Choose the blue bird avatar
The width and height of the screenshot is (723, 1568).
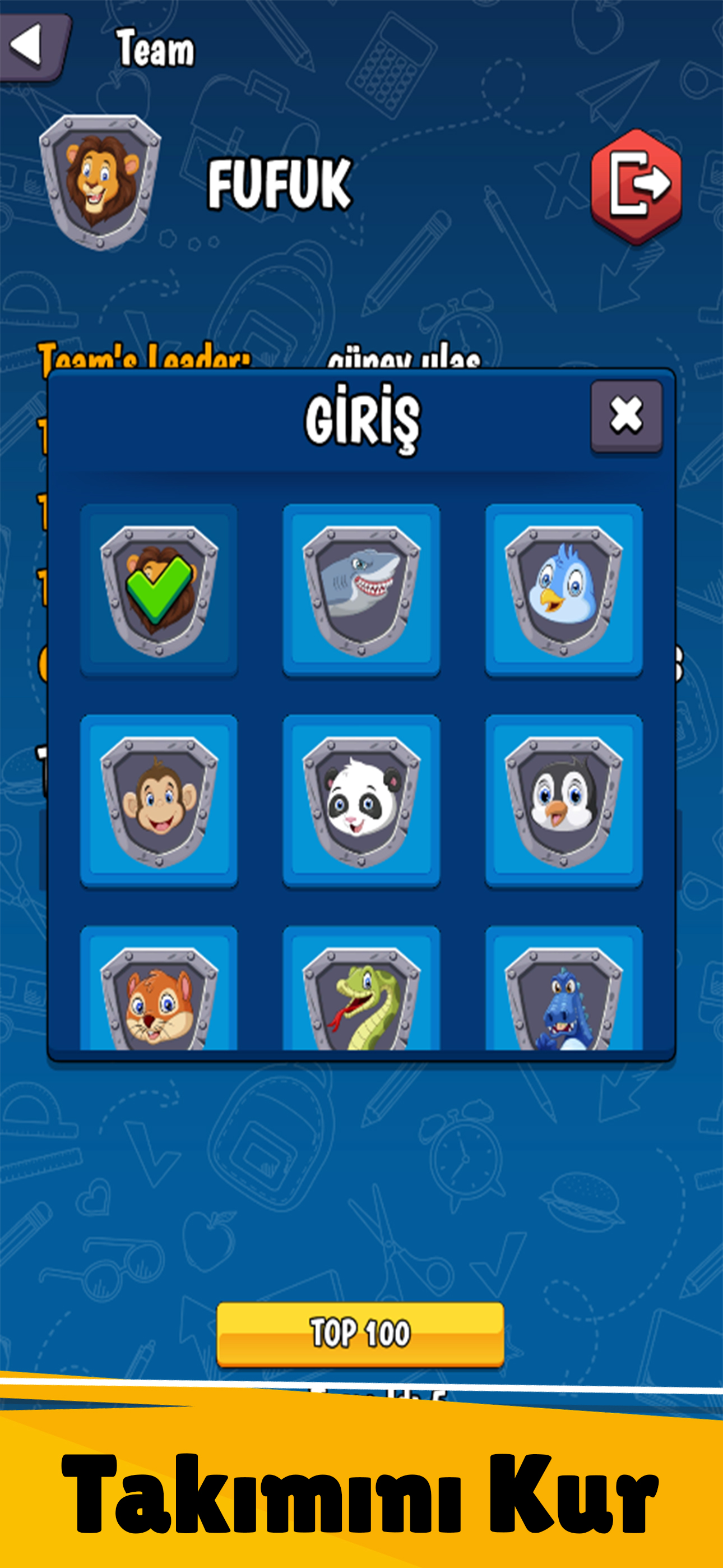(x=563, y=590)
